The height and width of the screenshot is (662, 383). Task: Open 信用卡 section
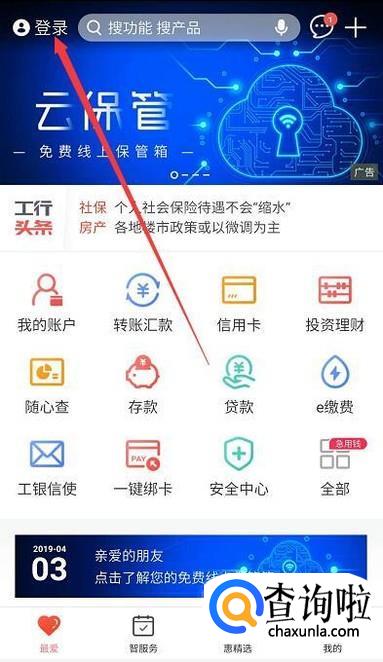tap(239, 303)
